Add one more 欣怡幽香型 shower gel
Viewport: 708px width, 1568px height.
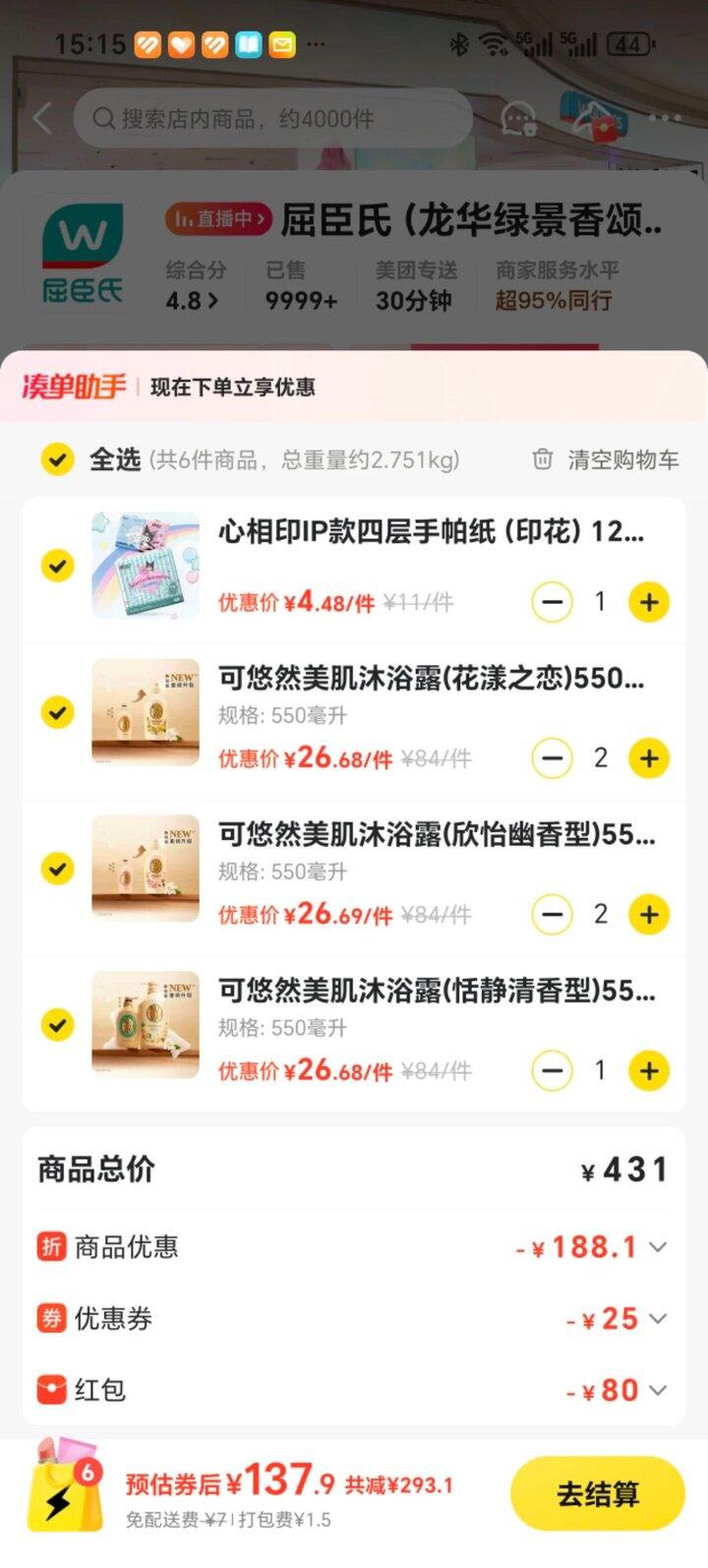pos(649,915)
